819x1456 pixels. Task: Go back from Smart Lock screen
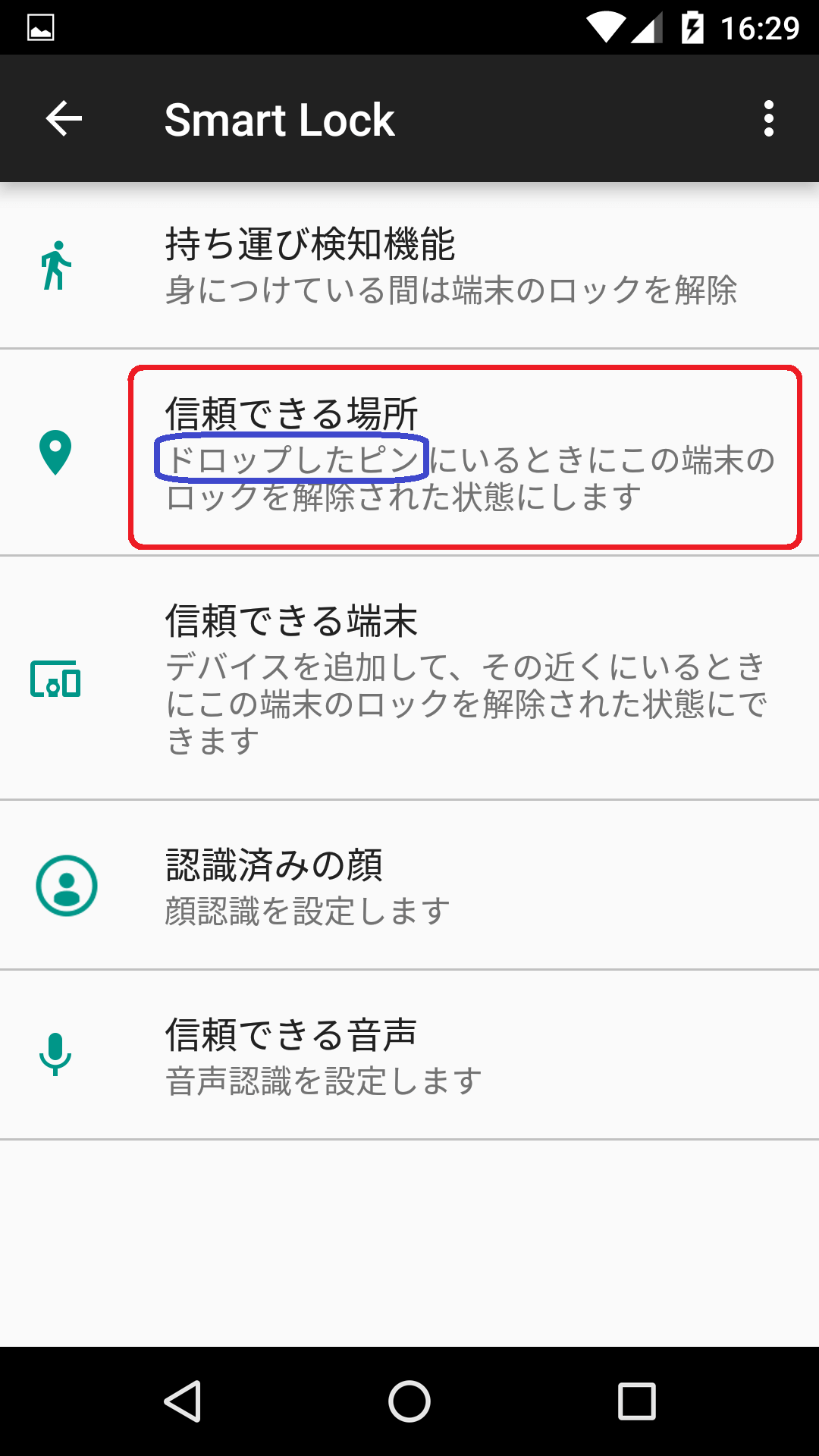pyautogui.click(x=64, y=119)
